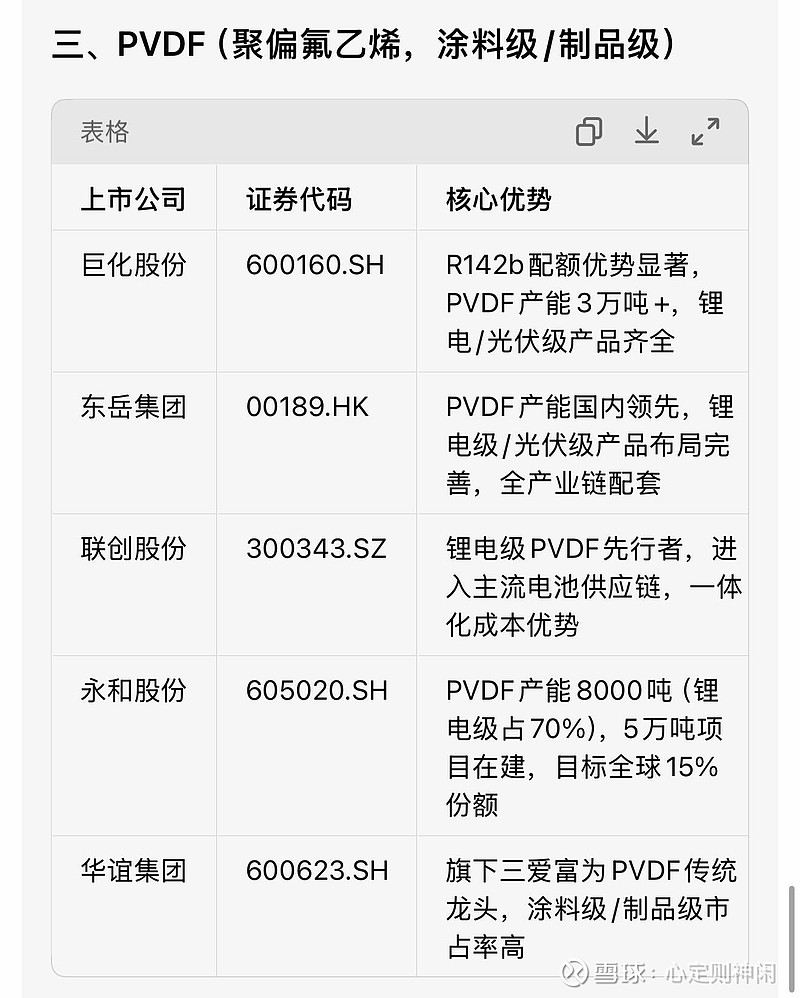
Task: Open the 表格 toolbar download control
Action: tap(646, 131)
